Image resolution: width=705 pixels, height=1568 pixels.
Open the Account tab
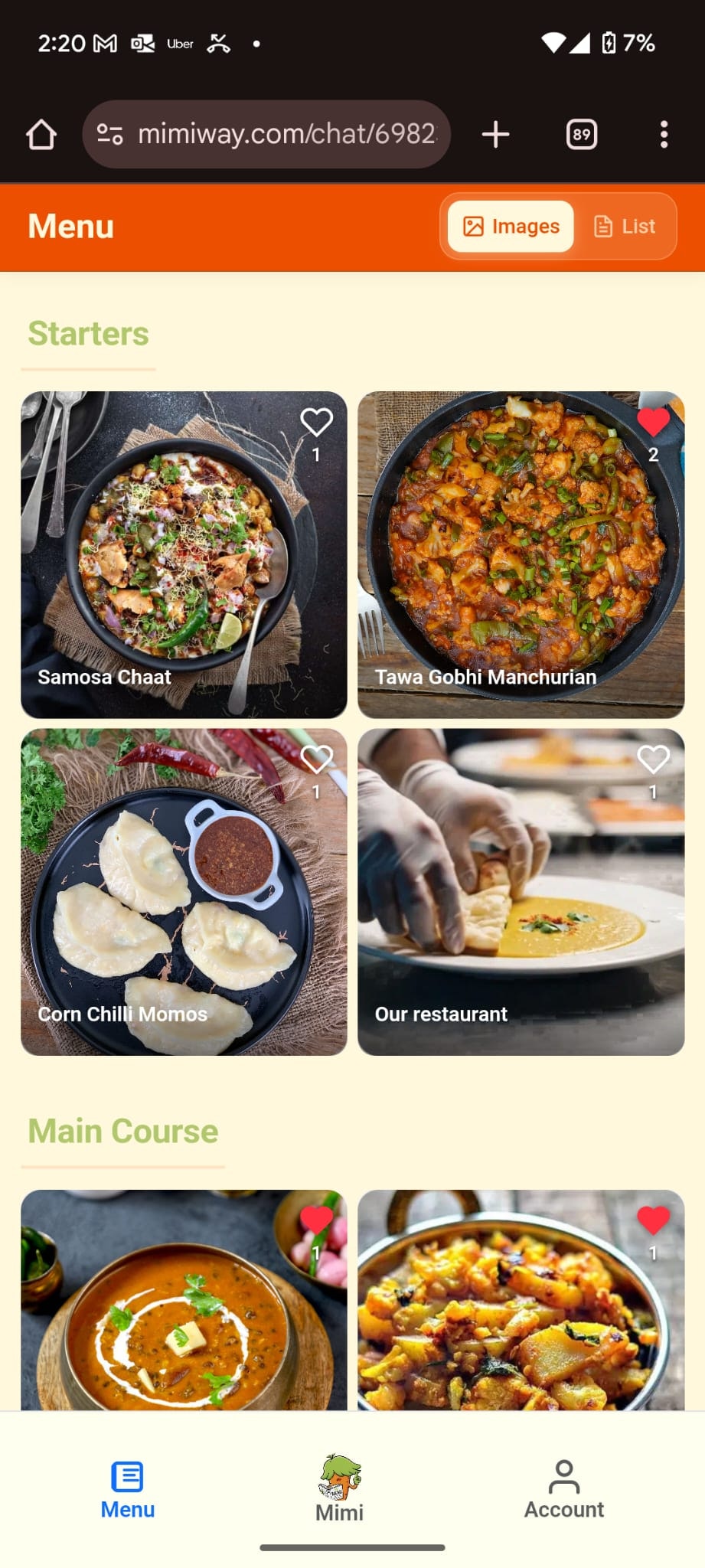[564, 1489]
